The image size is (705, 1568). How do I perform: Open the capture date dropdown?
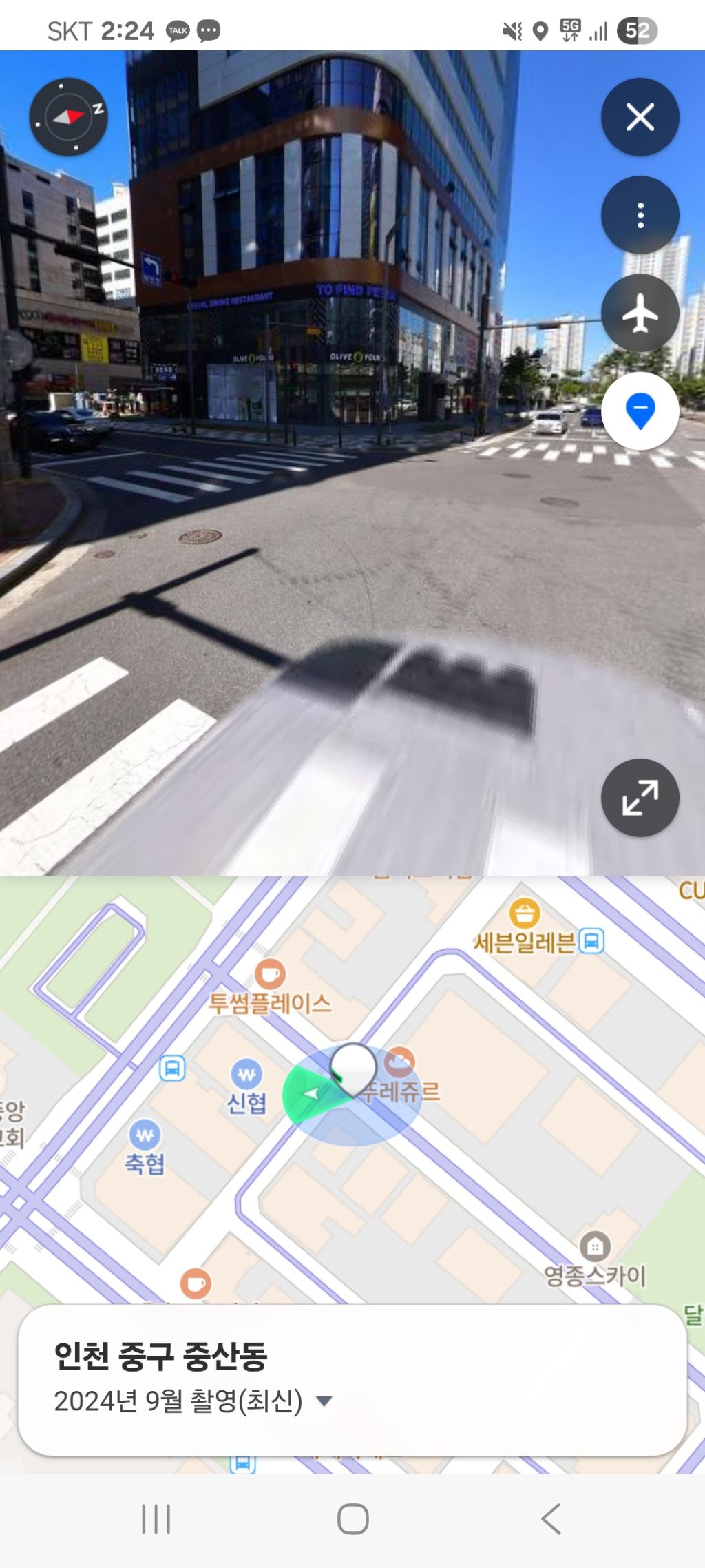point(324,1401)
